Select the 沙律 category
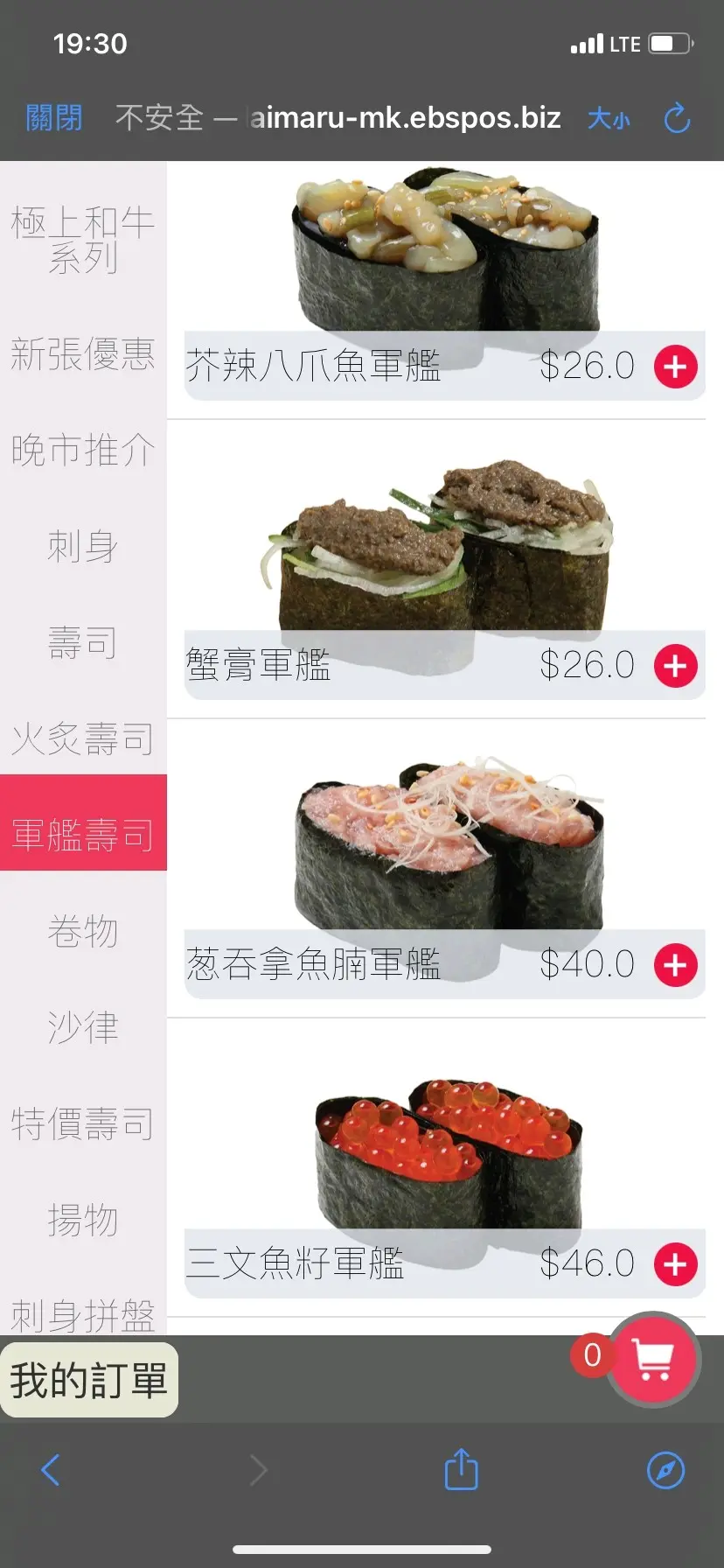The width and height of the screenshot is (724, 1568). (x=83, y=1027)
